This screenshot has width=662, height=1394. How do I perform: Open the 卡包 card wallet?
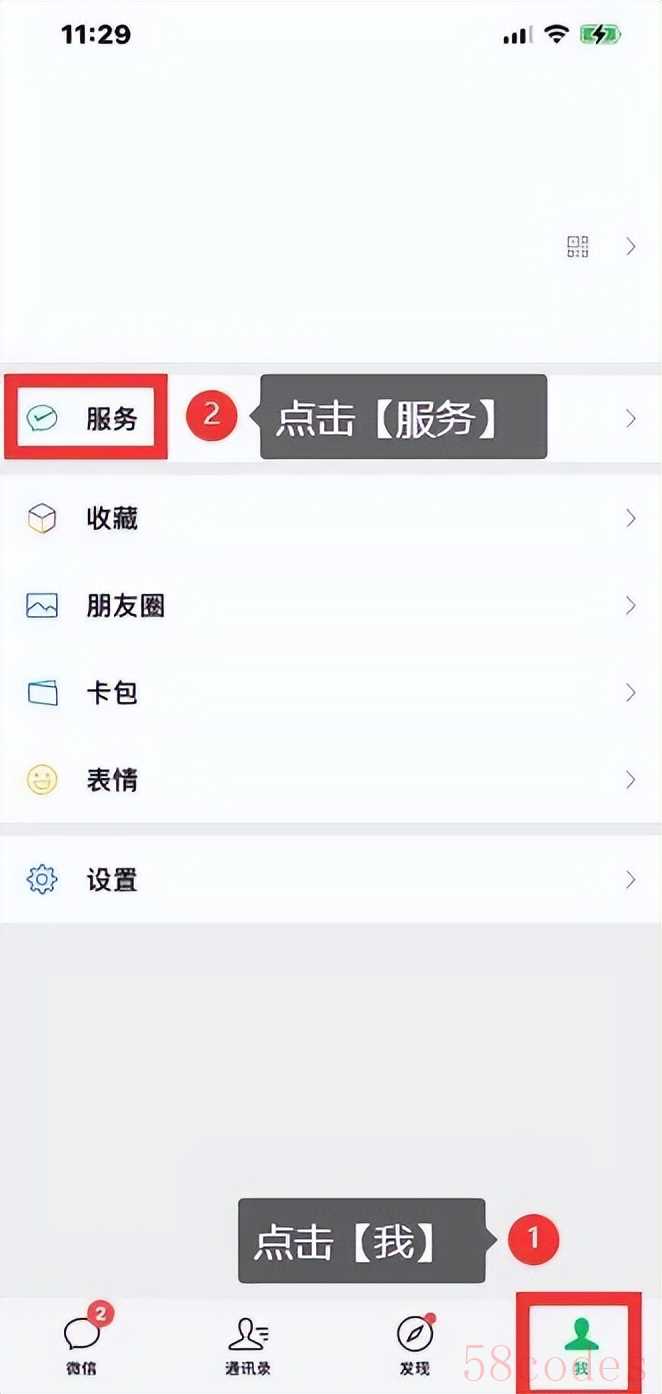pyautogui.click(x=331, y=692)
